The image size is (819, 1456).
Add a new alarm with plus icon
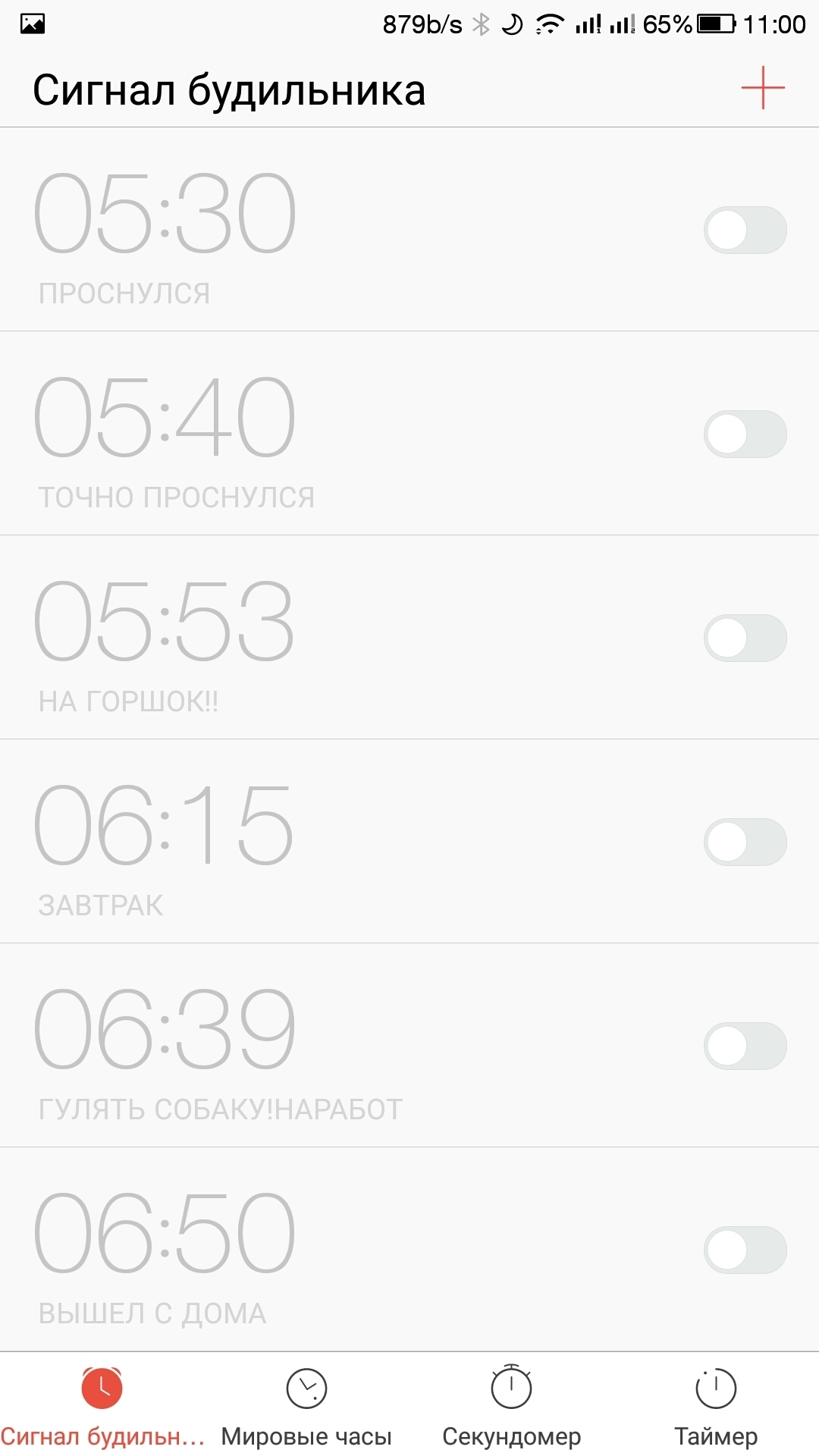pos(762,88)
